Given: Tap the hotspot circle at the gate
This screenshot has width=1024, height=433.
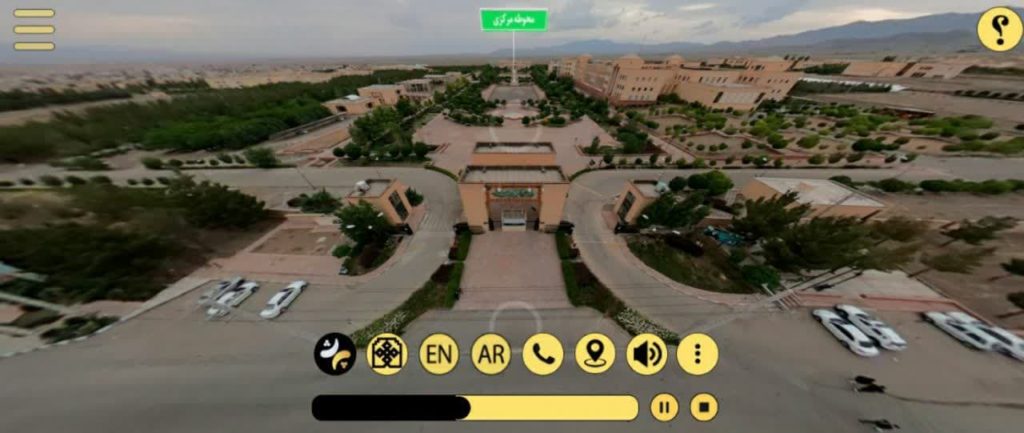Looking at the screenshot, I should (x=515, y=318).
